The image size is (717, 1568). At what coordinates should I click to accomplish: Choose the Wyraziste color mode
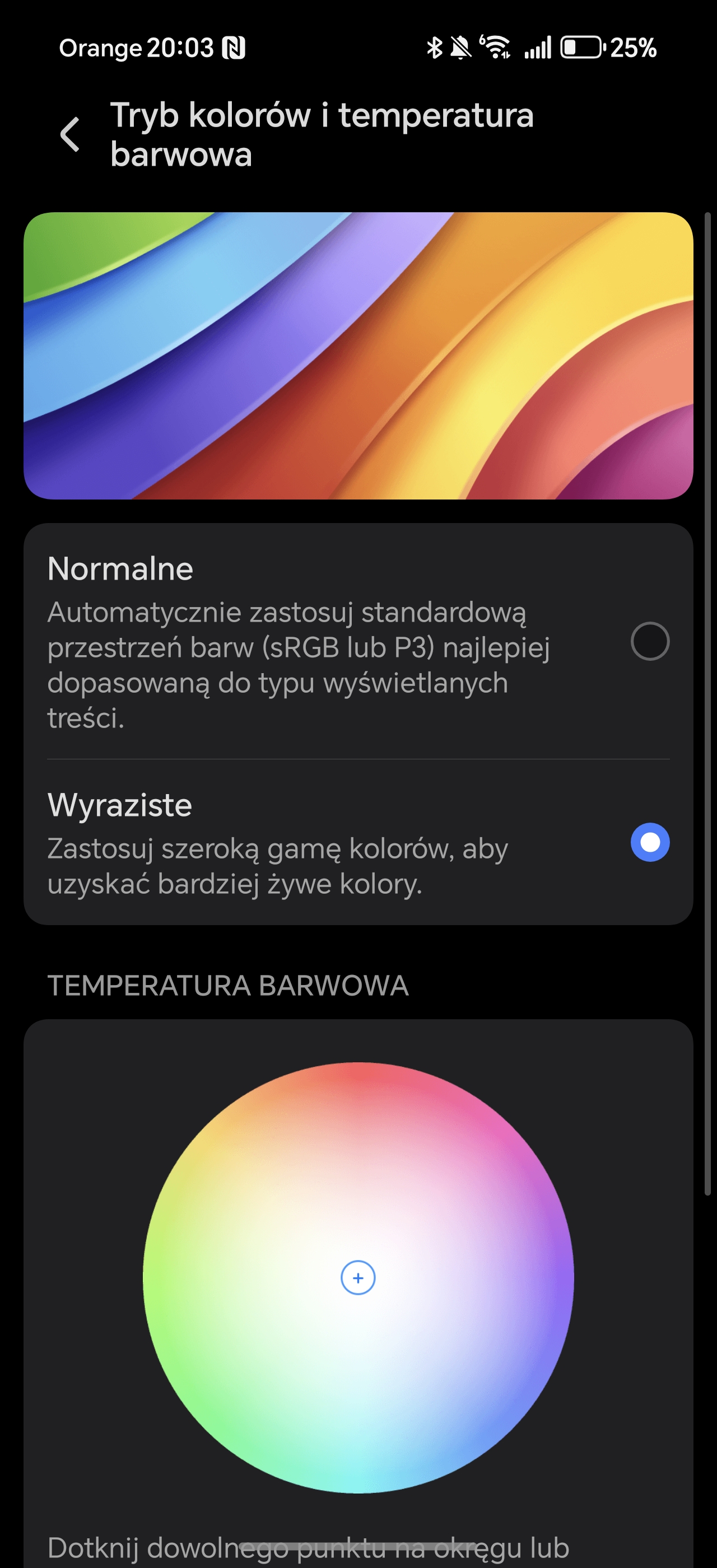tap(358, 842)
